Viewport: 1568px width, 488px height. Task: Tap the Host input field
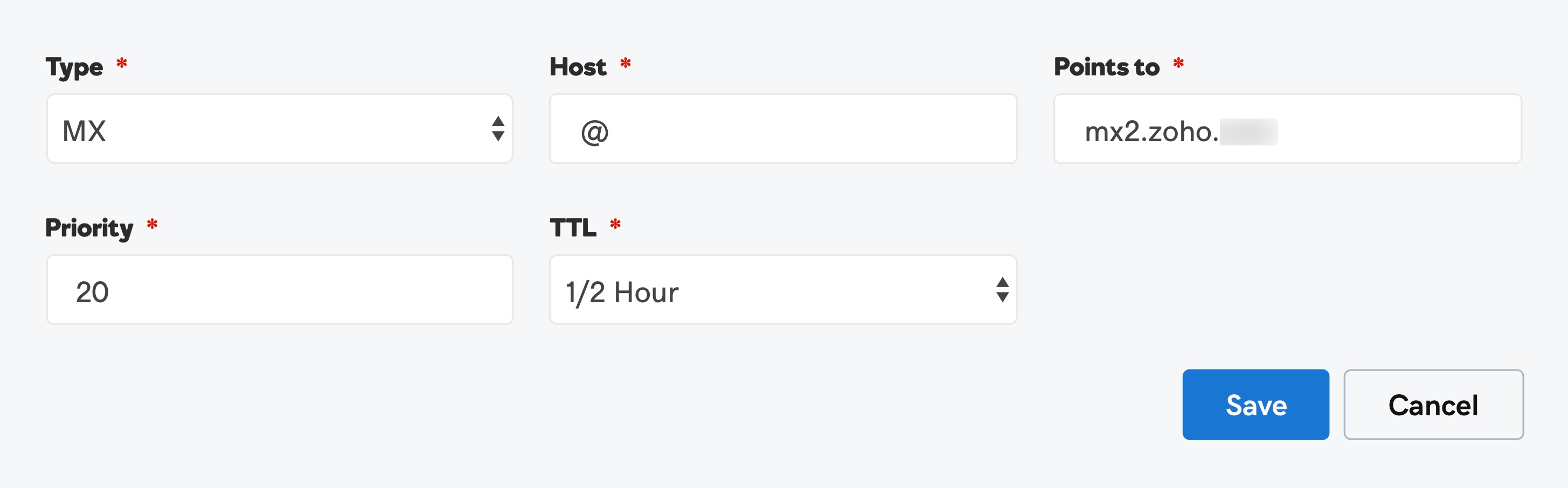tap(783, 129)
